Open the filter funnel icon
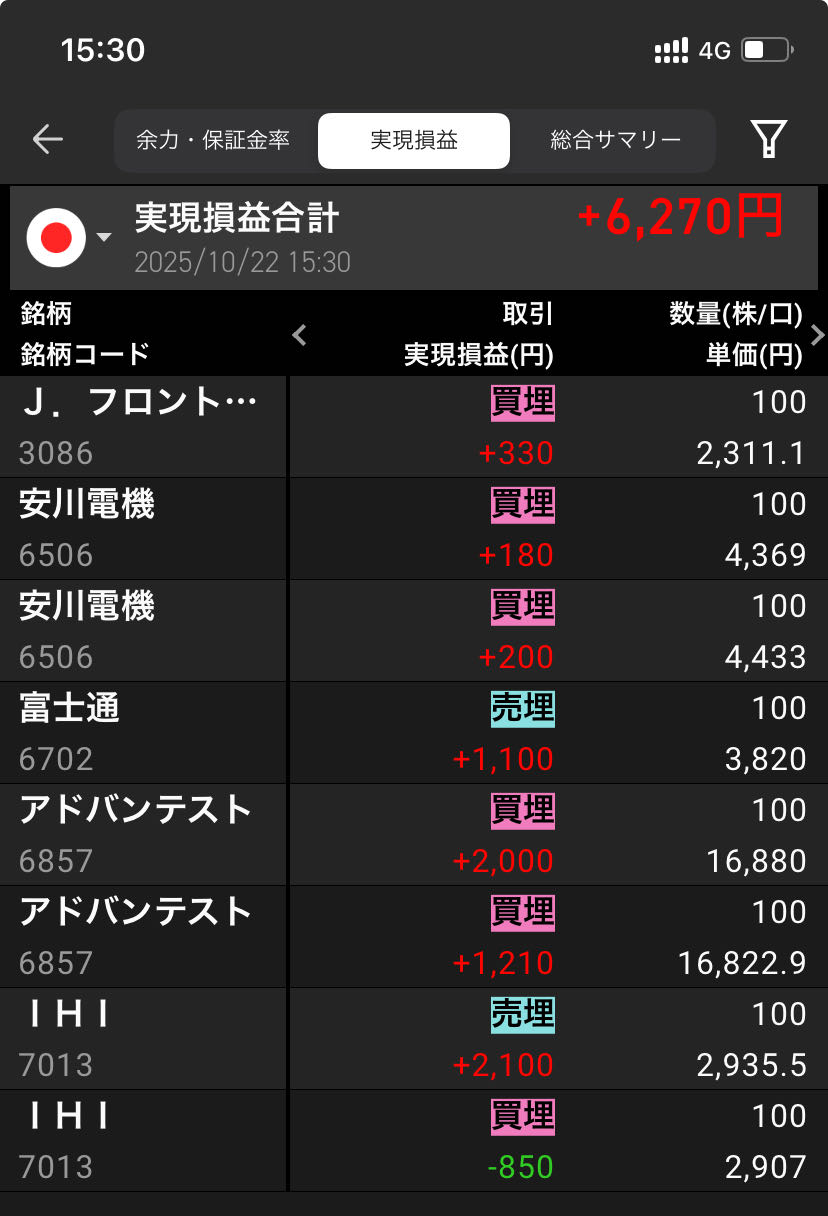The height and width of the screenshot is (1216, 828). (x=769, y=140)
